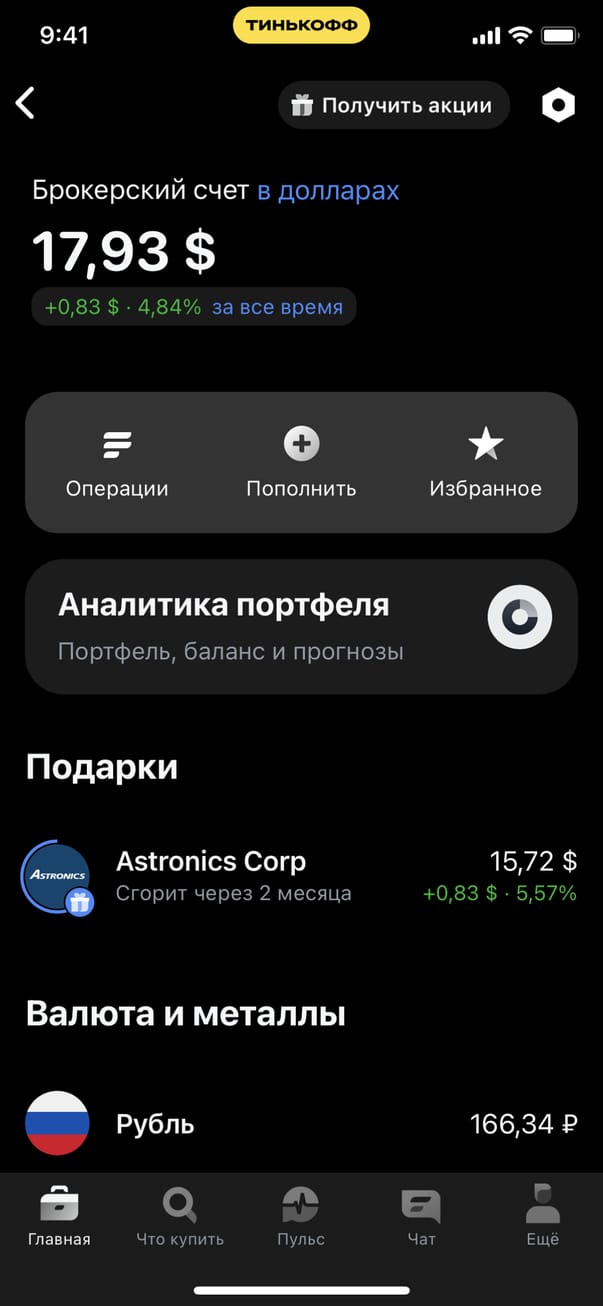This screenshot has width=603, height=1306.
Task: Open Избранное favorites
Action: [x=485, y=462]
